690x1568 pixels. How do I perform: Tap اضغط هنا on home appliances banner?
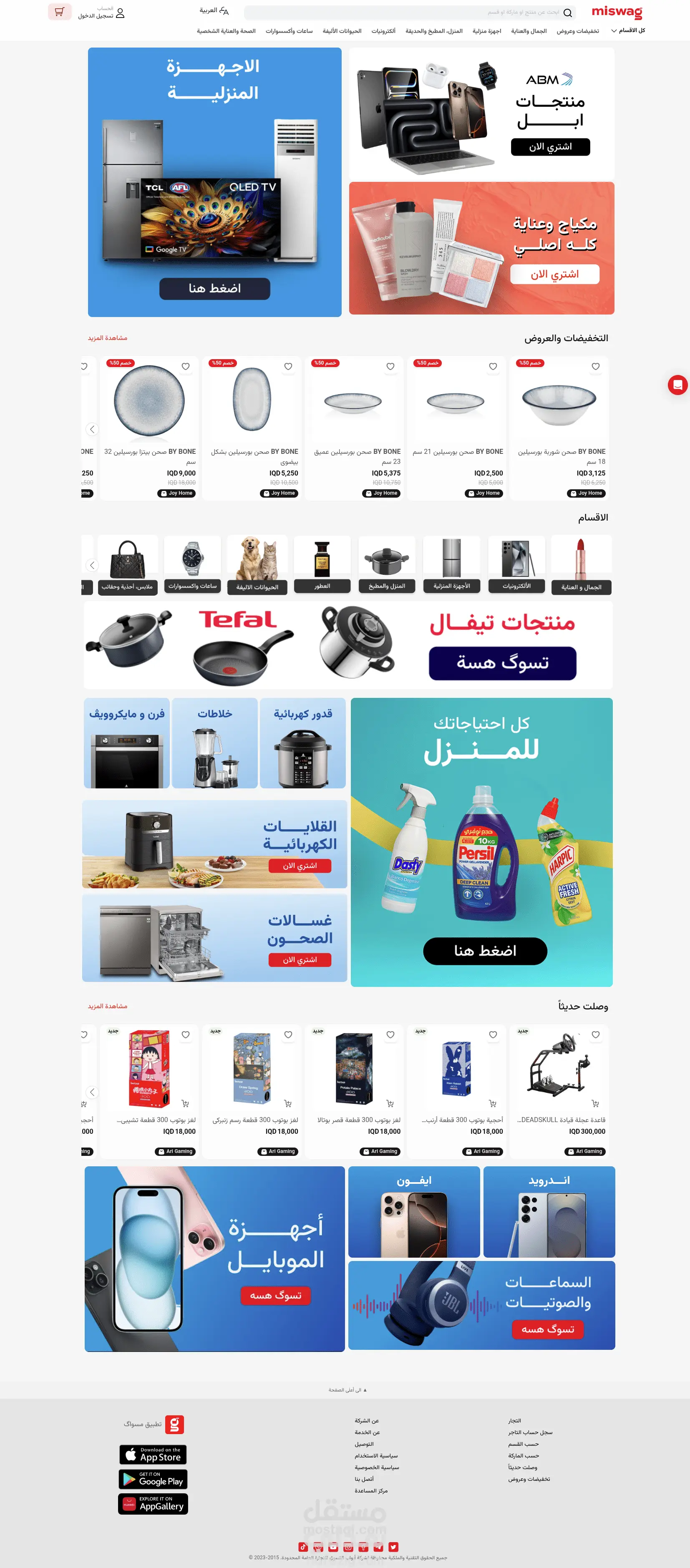(x=214, y=289)
